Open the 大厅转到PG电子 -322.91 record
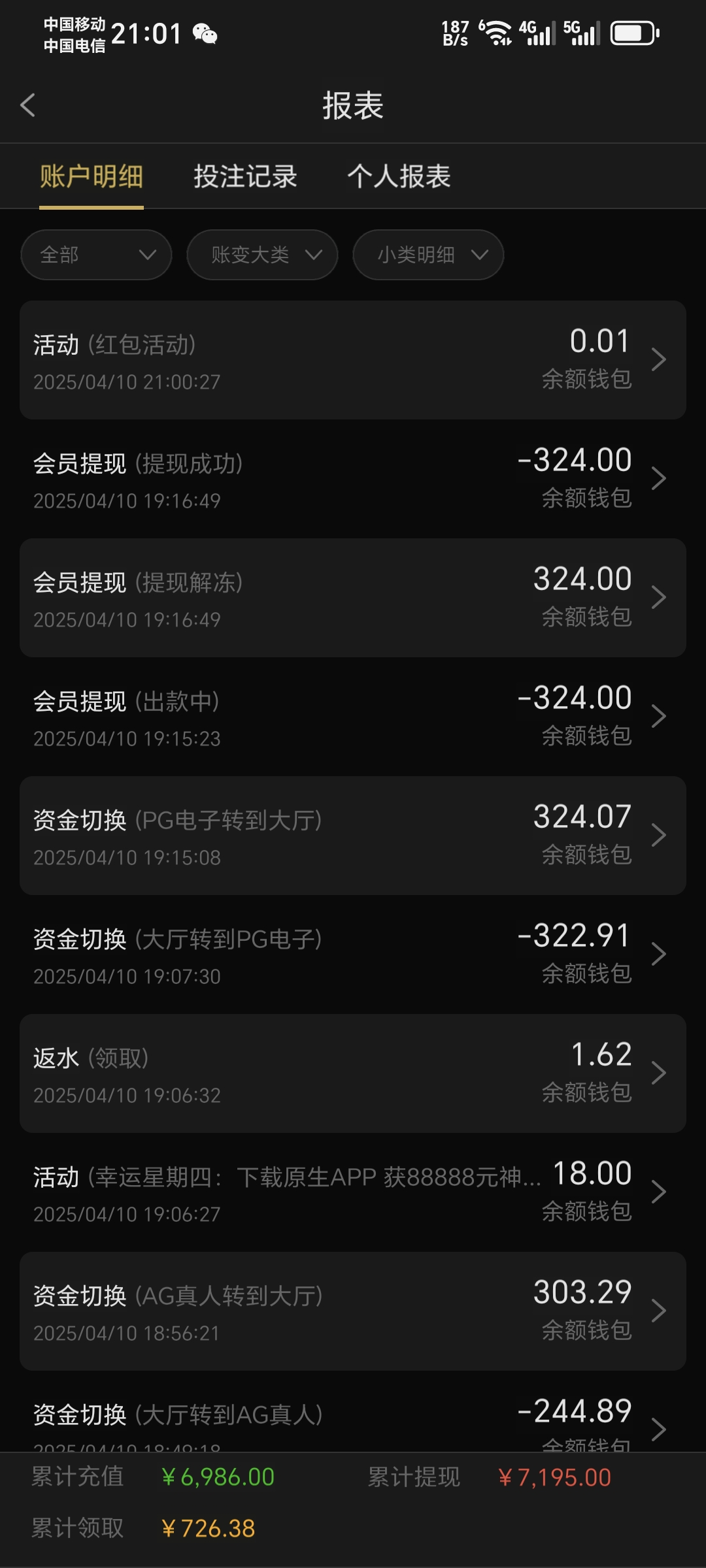This screenshot has width=706, height=1568. pyautogui.click(x=353, y=955)
